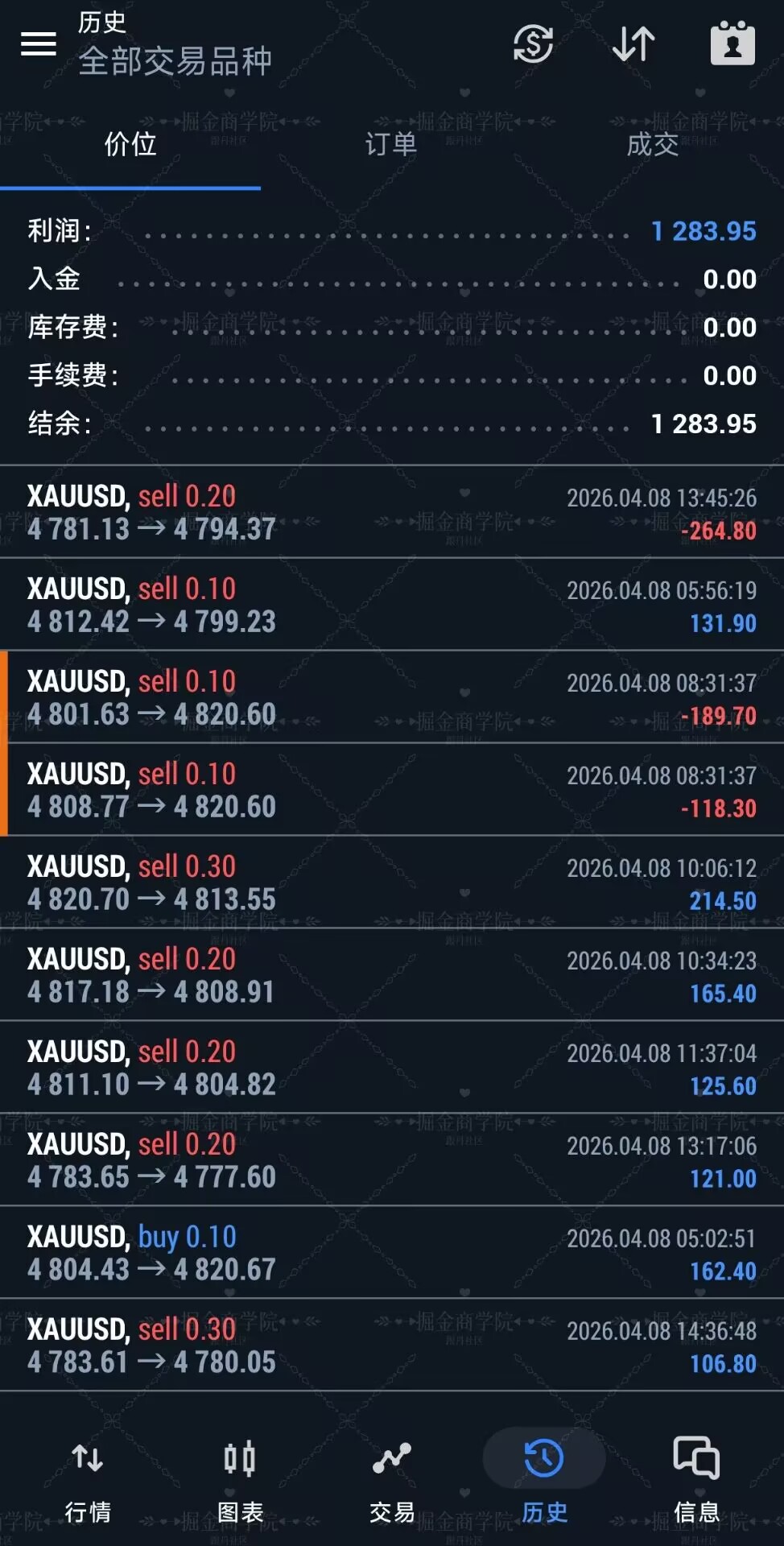Open the sort arrows option
The width and height of the screenshot is (784, 1546).
[x=633, y=43]
